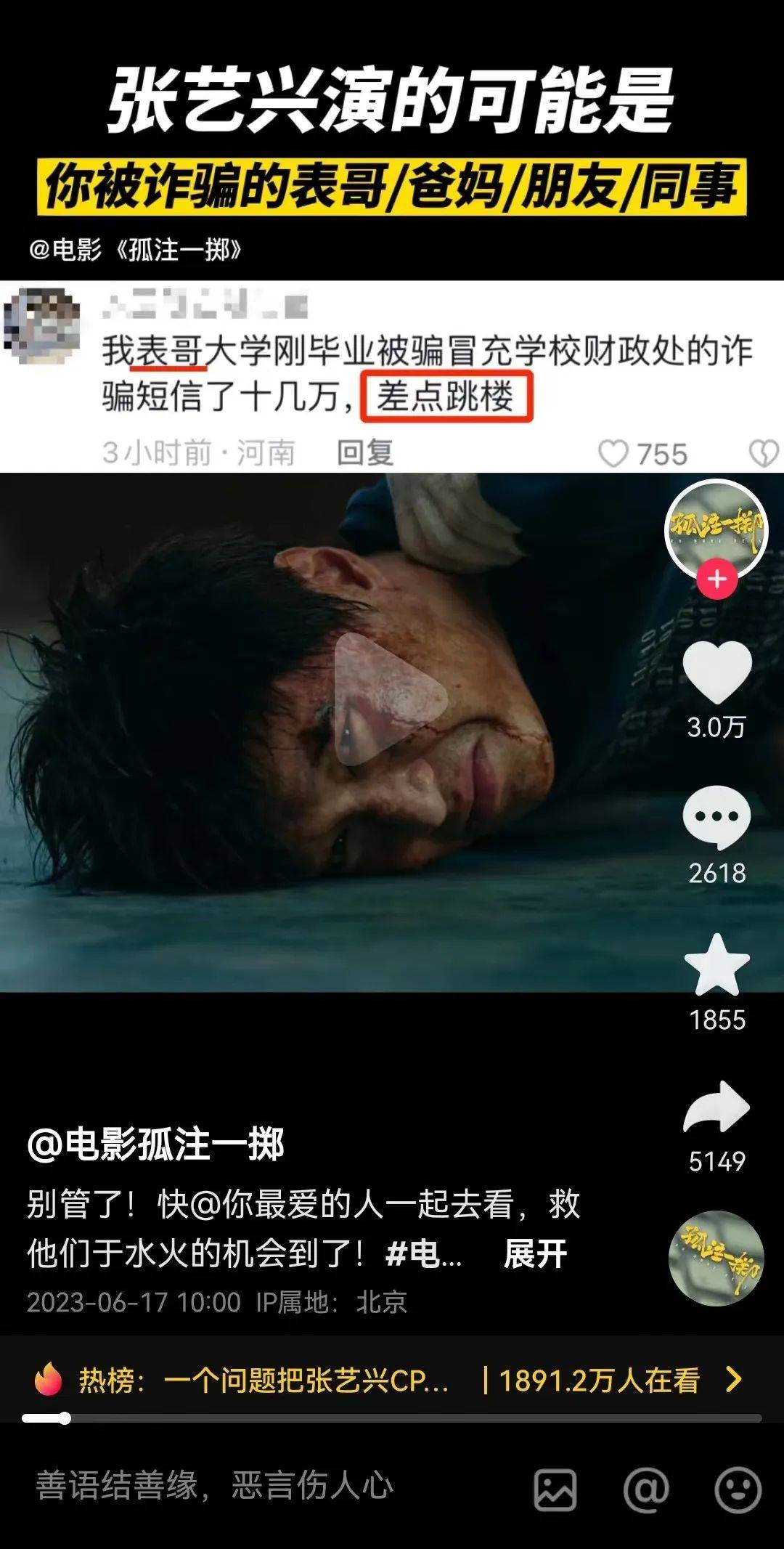Tap the video progress bar

pos(392,1418)
